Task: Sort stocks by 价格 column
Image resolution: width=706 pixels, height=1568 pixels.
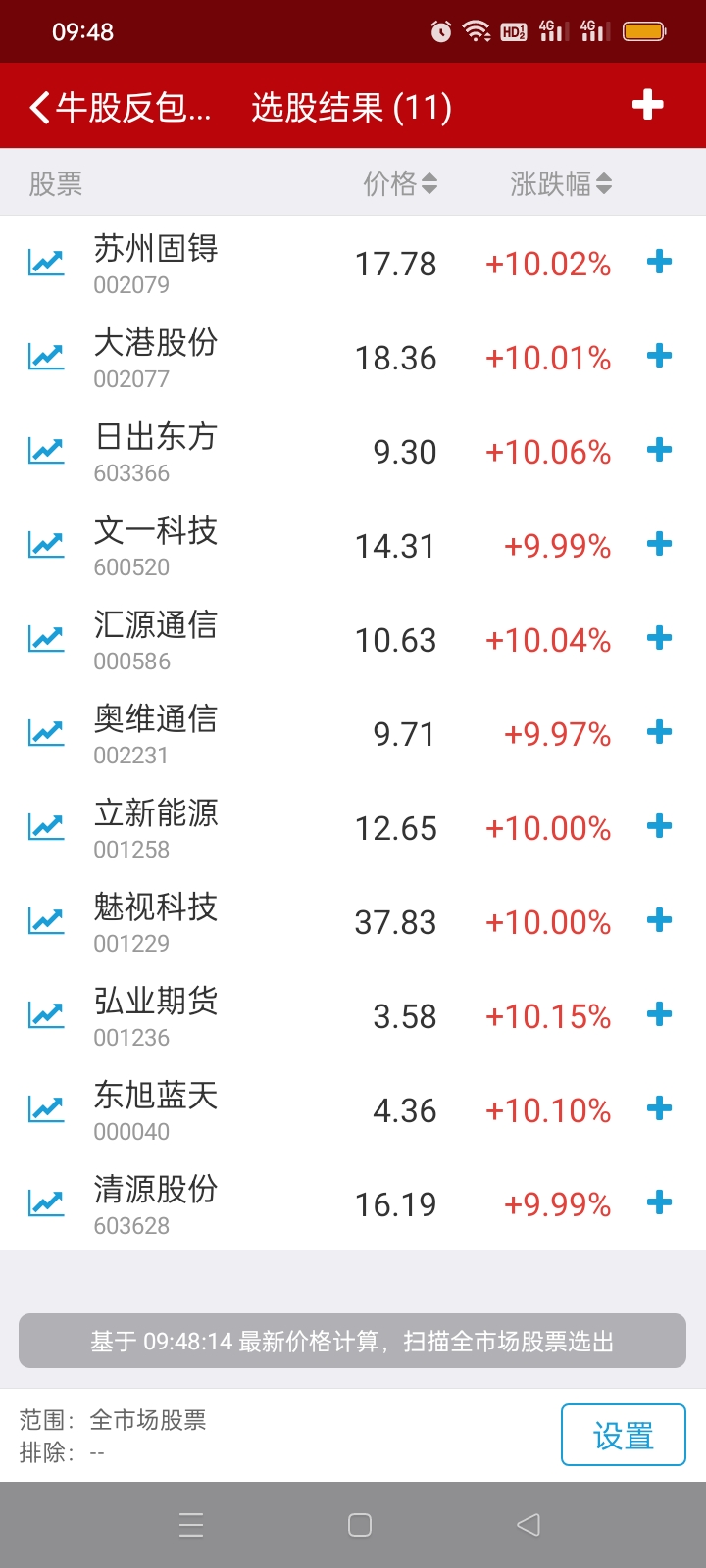Action: (400, 183)
